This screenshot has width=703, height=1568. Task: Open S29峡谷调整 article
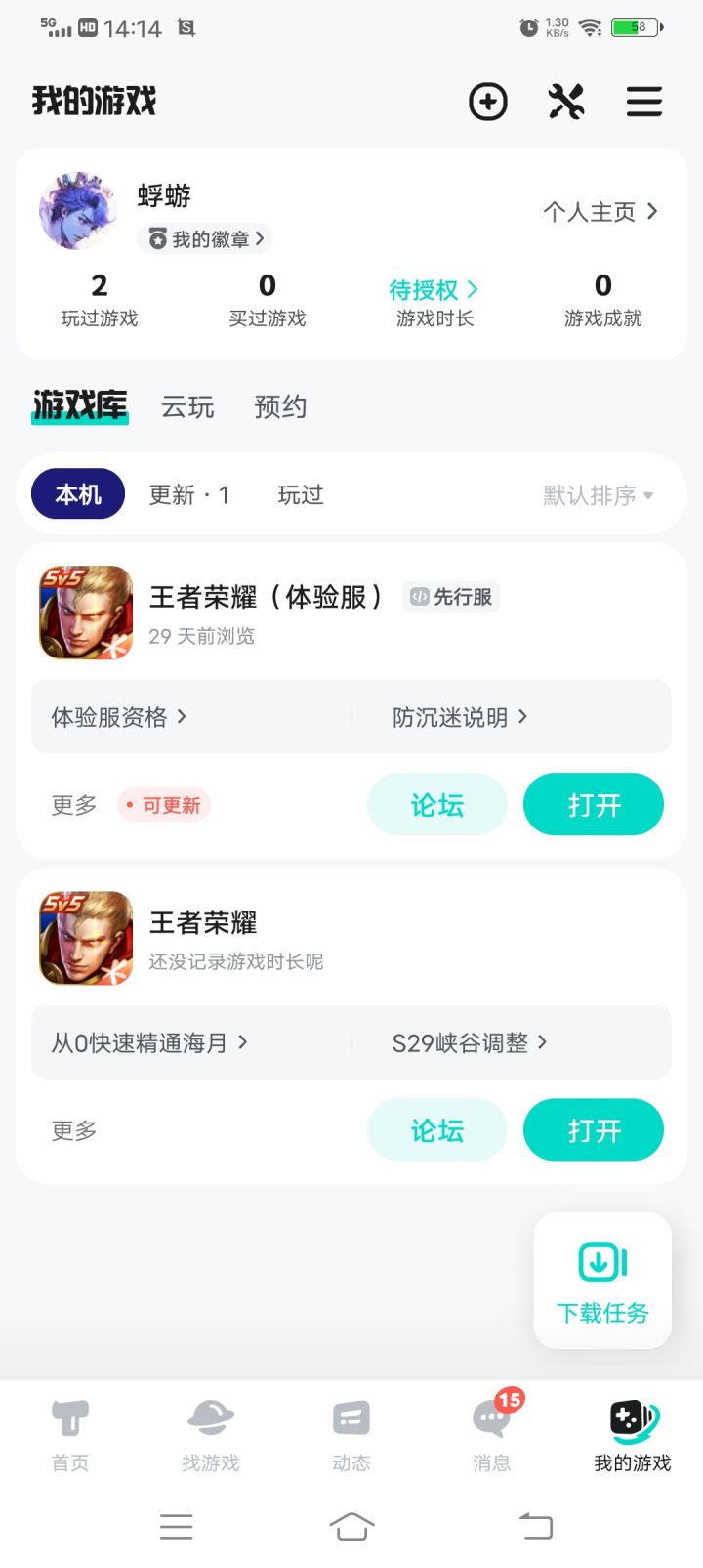pyautogui.click(x=469, y=1042)
